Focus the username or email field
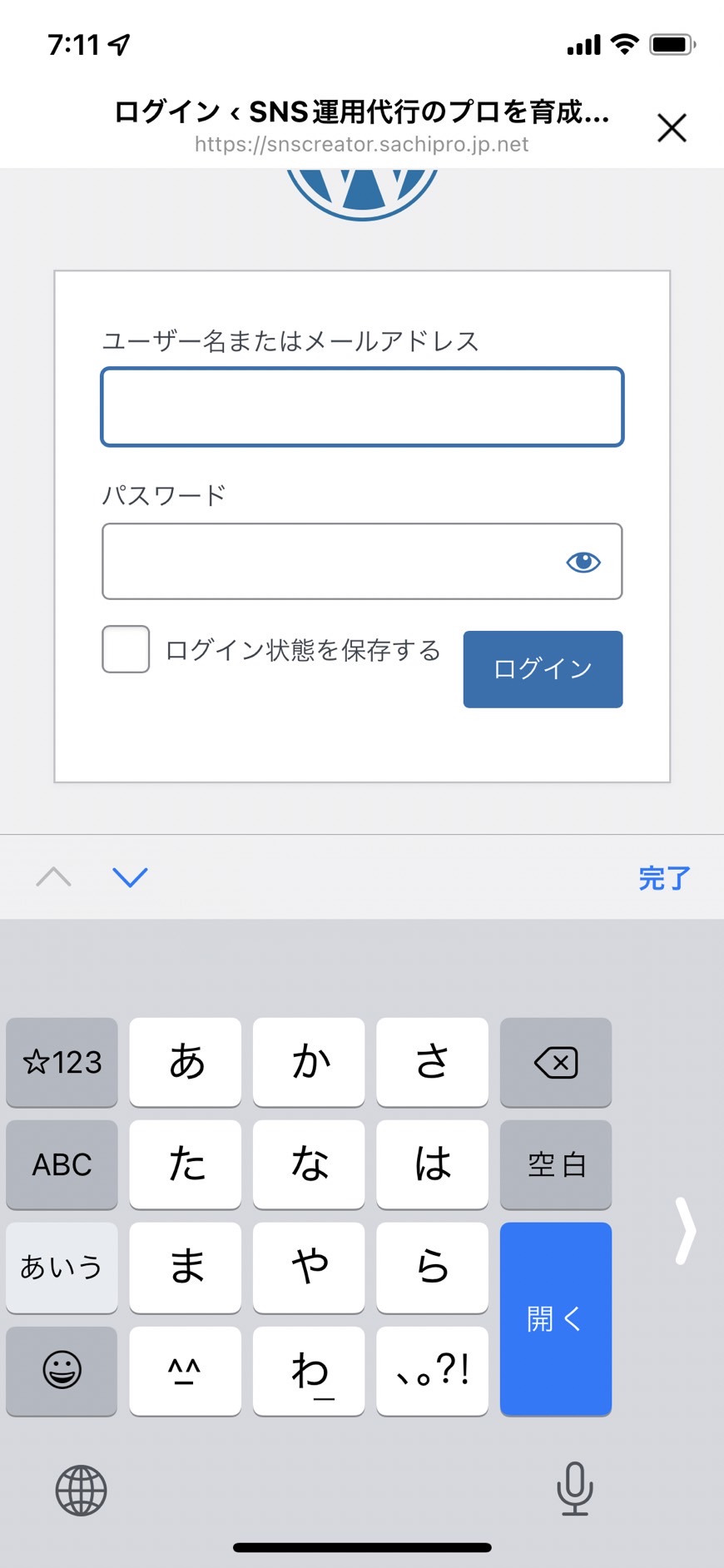 point(362,407)
